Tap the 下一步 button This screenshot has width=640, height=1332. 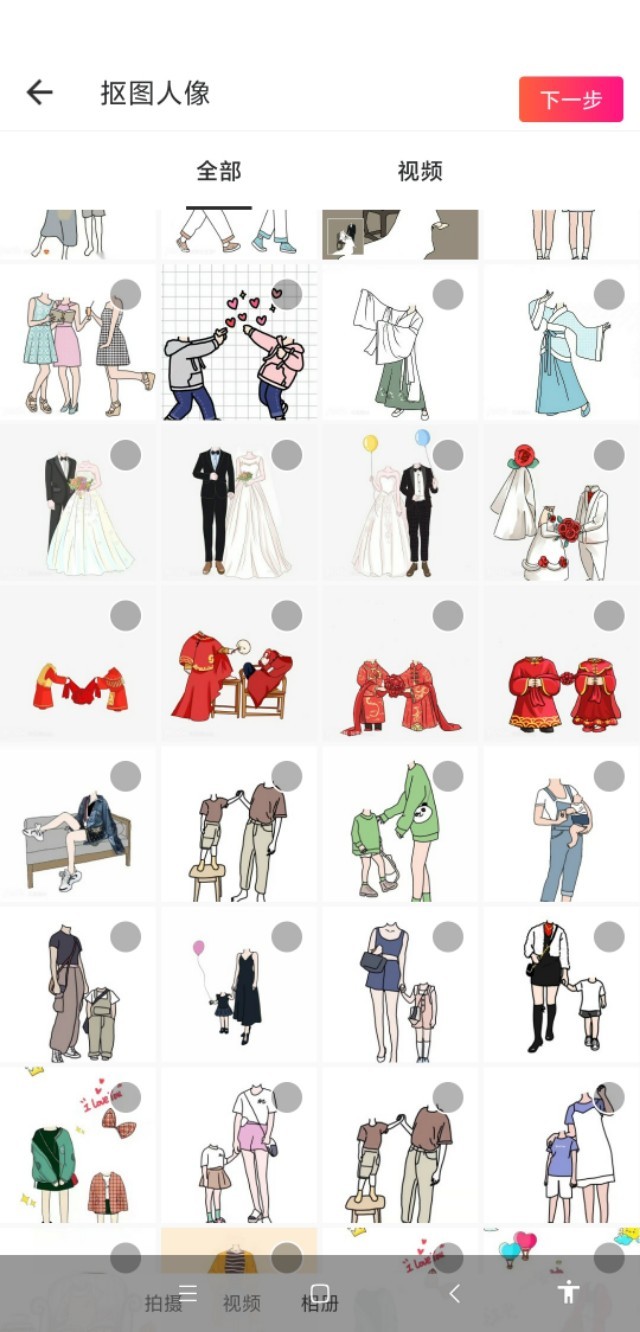tap(570, 99)
